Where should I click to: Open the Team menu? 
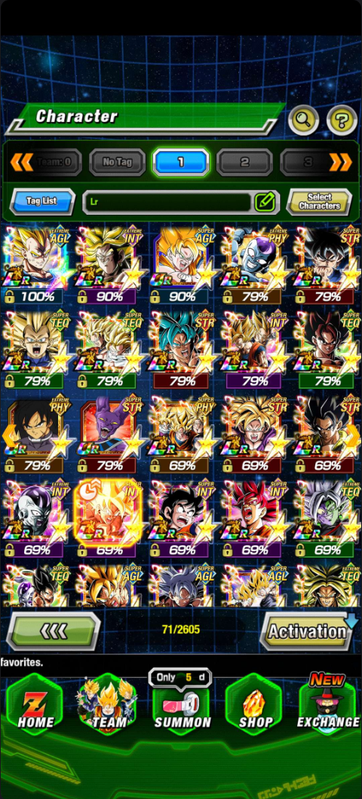tap(108, 704)
